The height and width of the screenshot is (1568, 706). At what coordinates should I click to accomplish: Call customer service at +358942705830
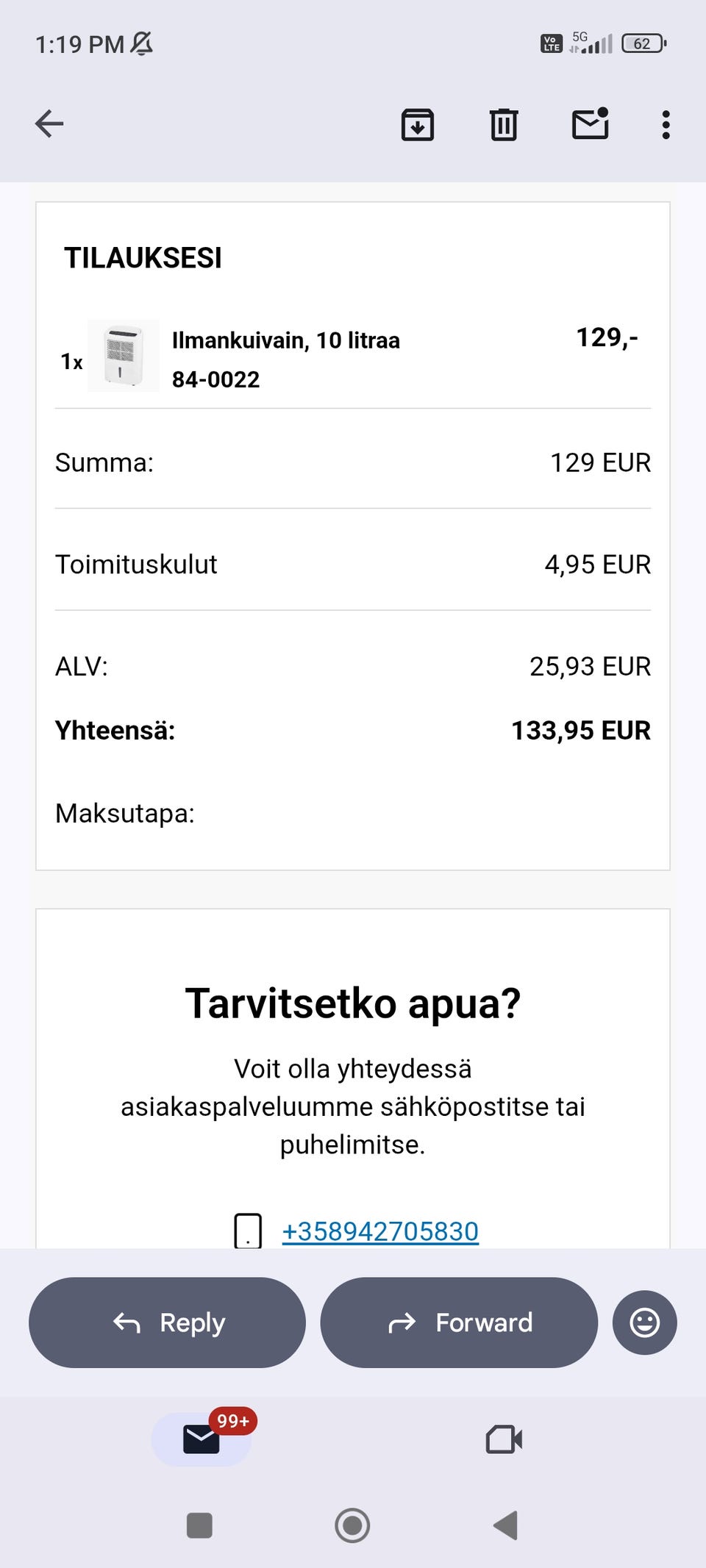(x=379, y=1230)
